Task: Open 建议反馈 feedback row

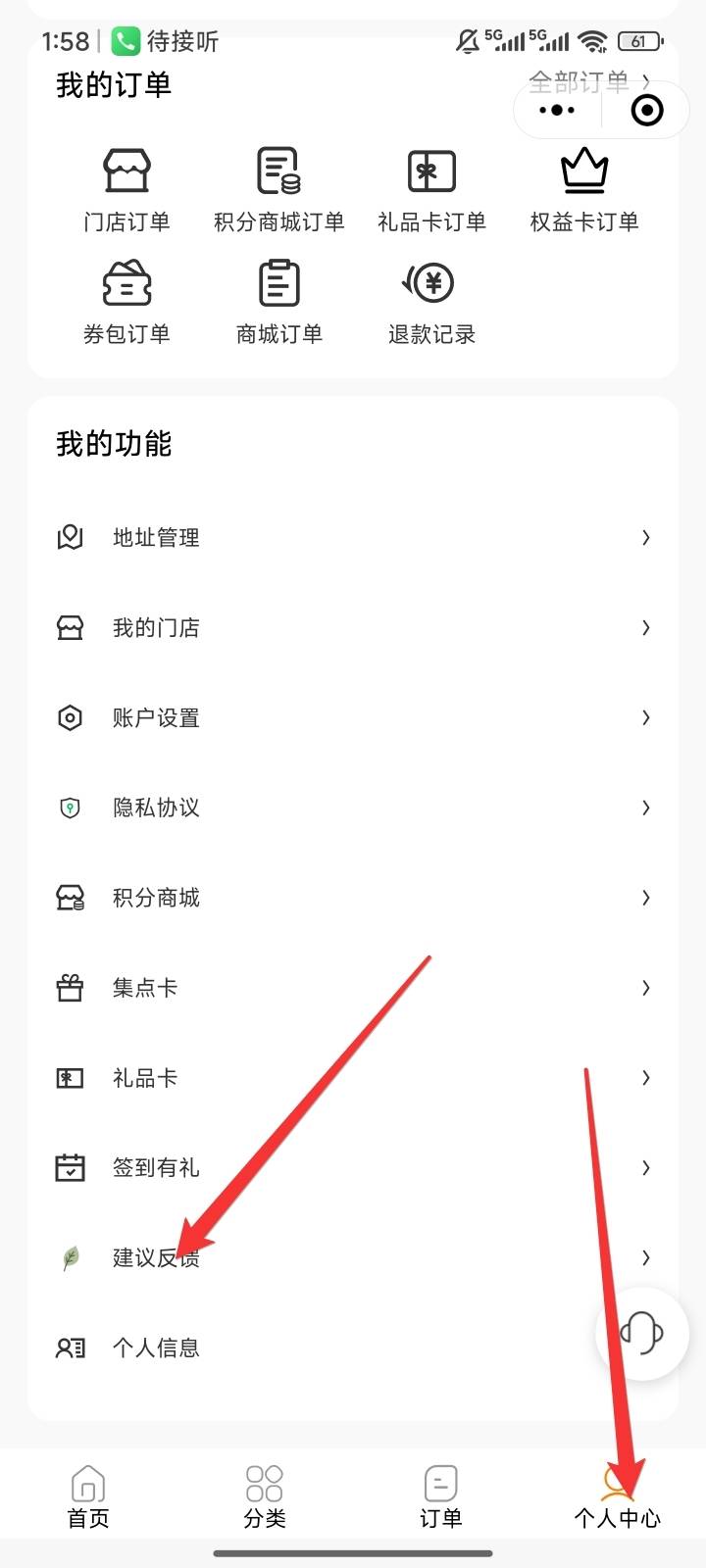Action: click(353, 1257)
